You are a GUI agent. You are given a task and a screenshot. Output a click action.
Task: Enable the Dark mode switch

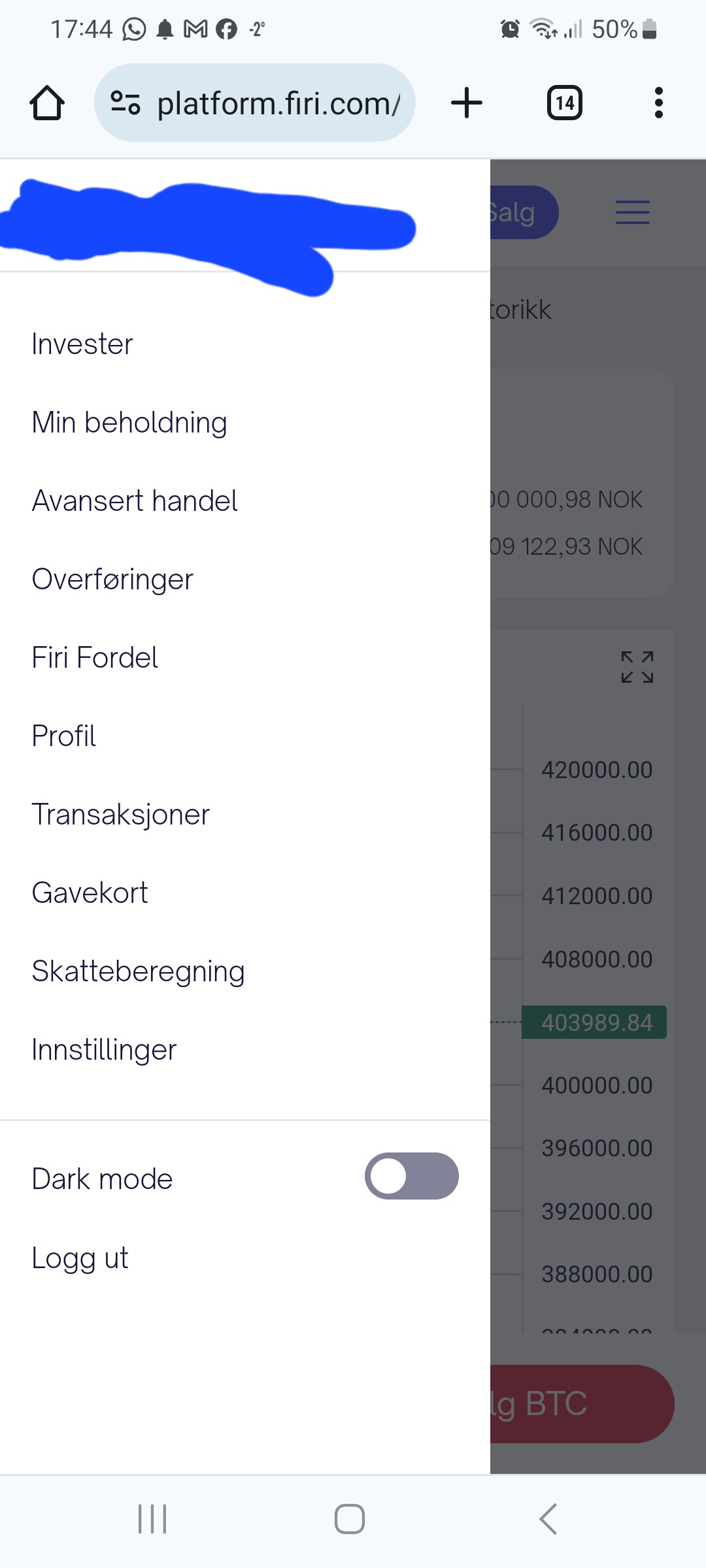(411, 1176)
